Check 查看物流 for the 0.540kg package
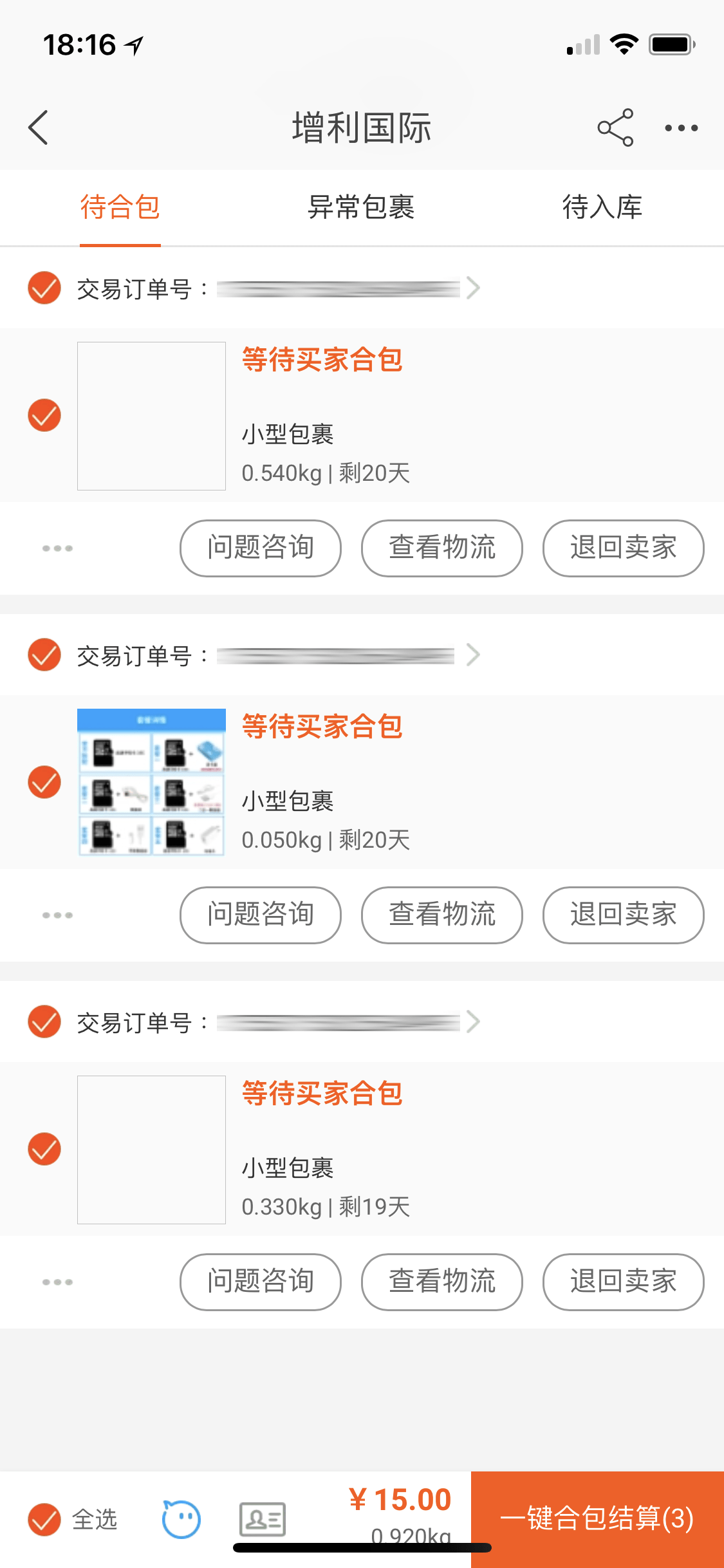This screenshot has width=724, height=1568. [442, 548]
